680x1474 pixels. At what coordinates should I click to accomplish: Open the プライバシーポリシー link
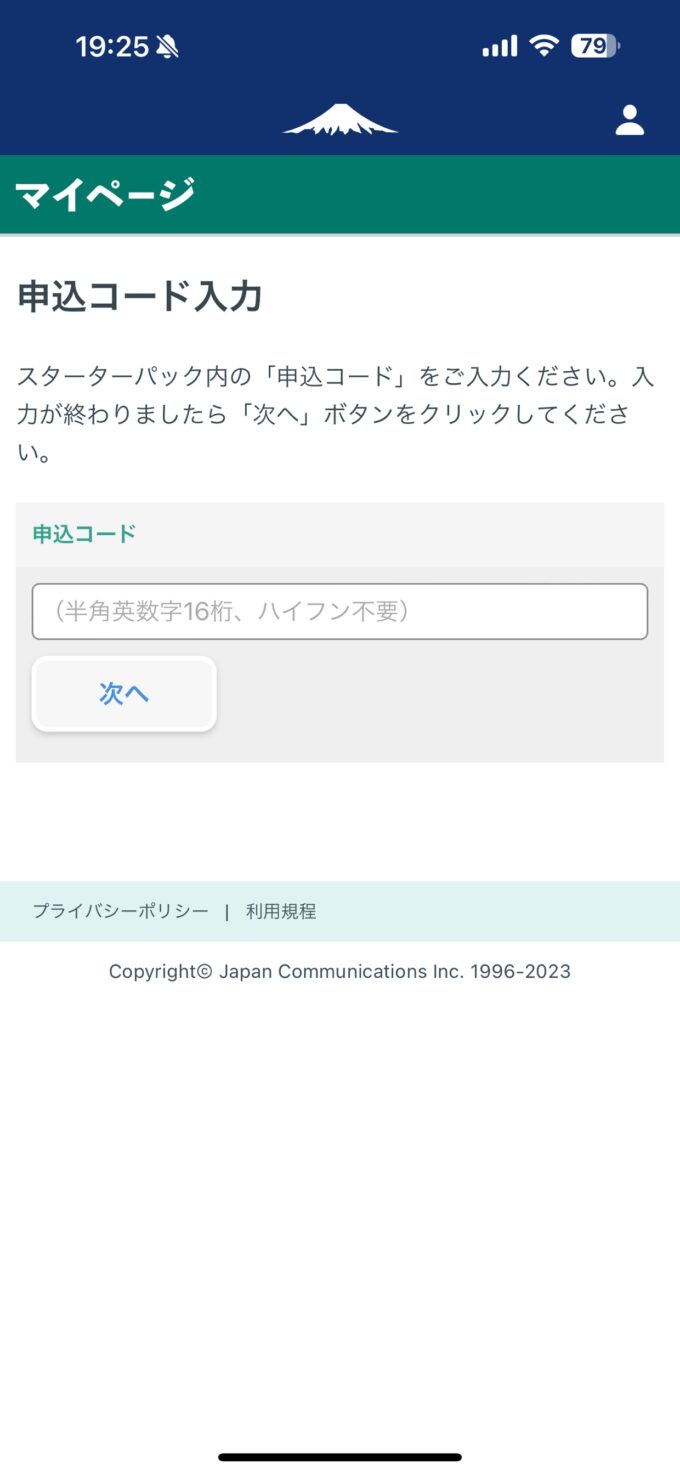(121, 911)
